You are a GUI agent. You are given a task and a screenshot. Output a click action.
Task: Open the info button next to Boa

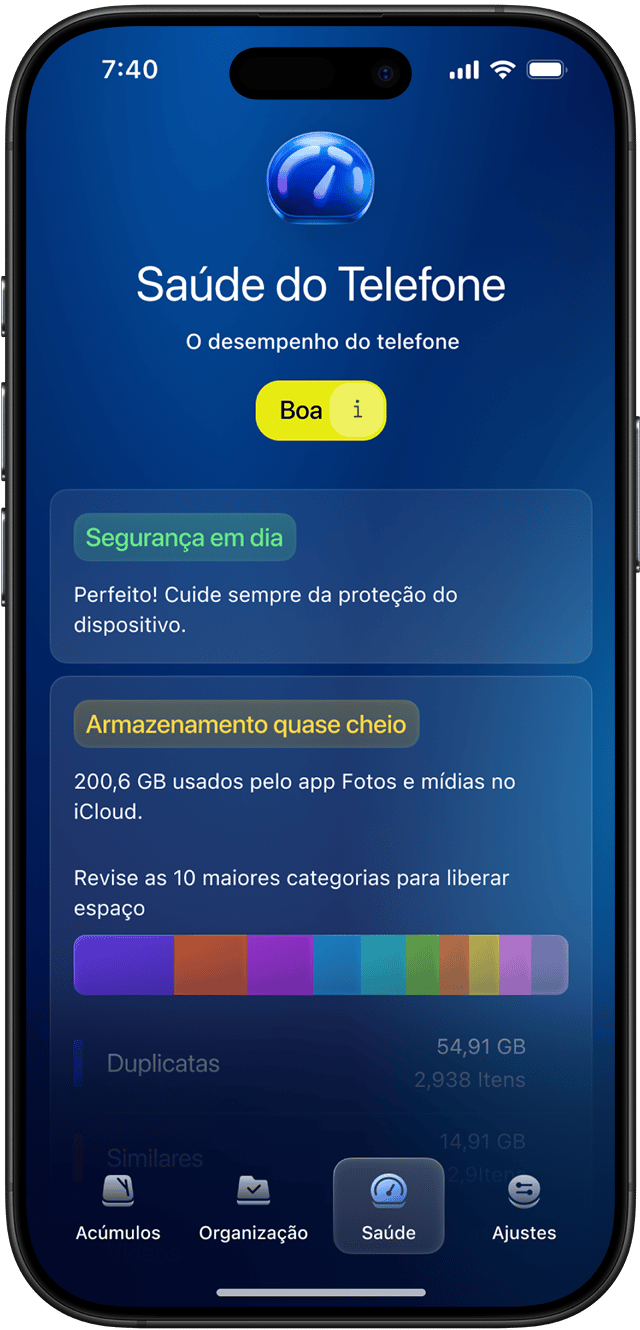(357, 411)
